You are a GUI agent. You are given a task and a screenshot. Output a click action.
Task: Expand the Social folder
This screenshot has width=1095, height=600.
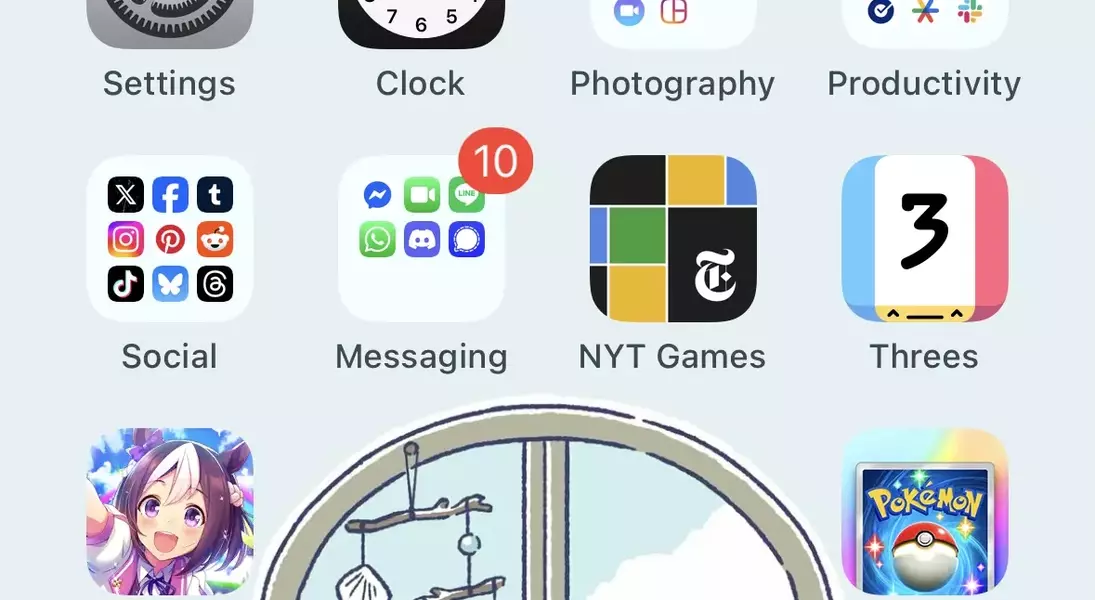[170, 239]
